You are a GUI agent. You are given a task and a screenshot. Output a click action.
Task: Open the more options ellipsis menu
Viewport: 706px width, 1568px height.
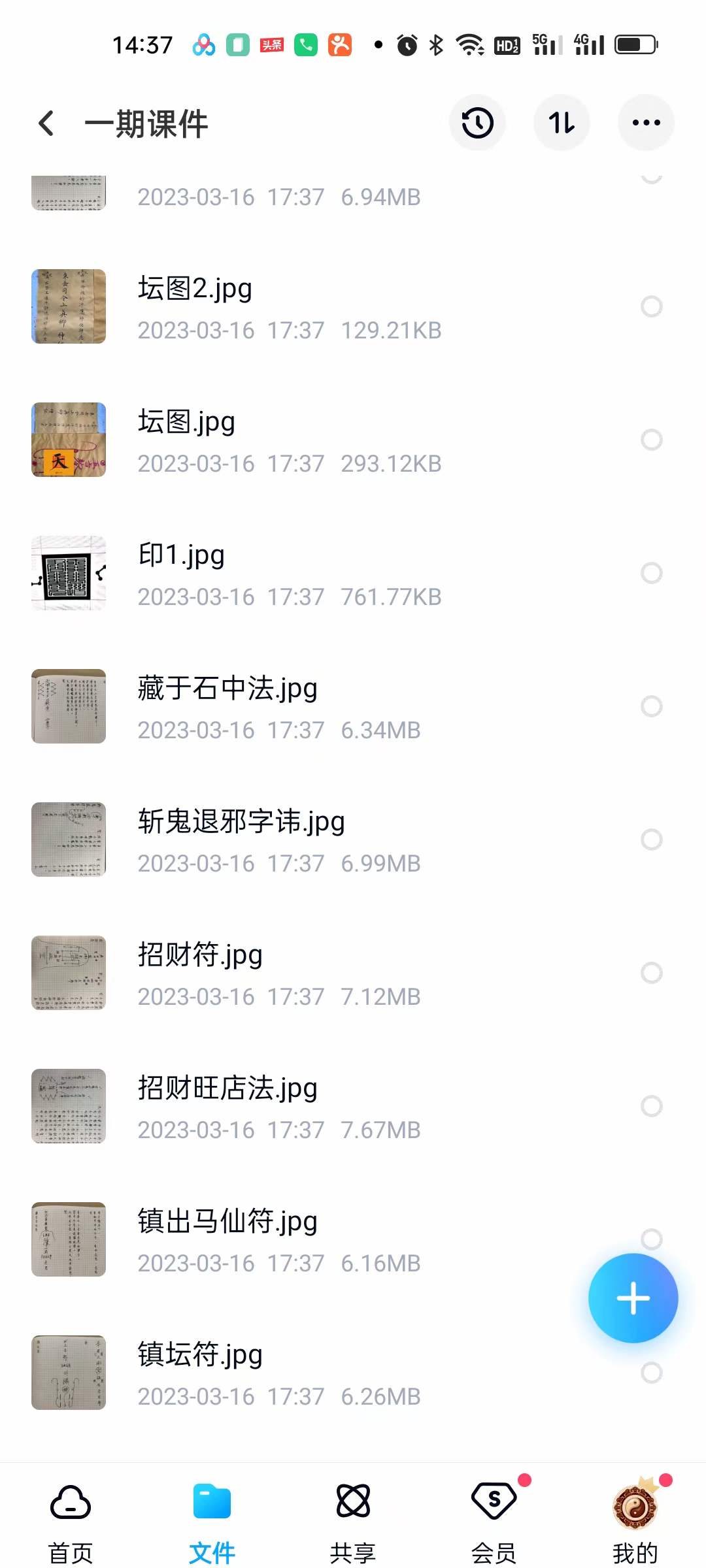(645, 122)
